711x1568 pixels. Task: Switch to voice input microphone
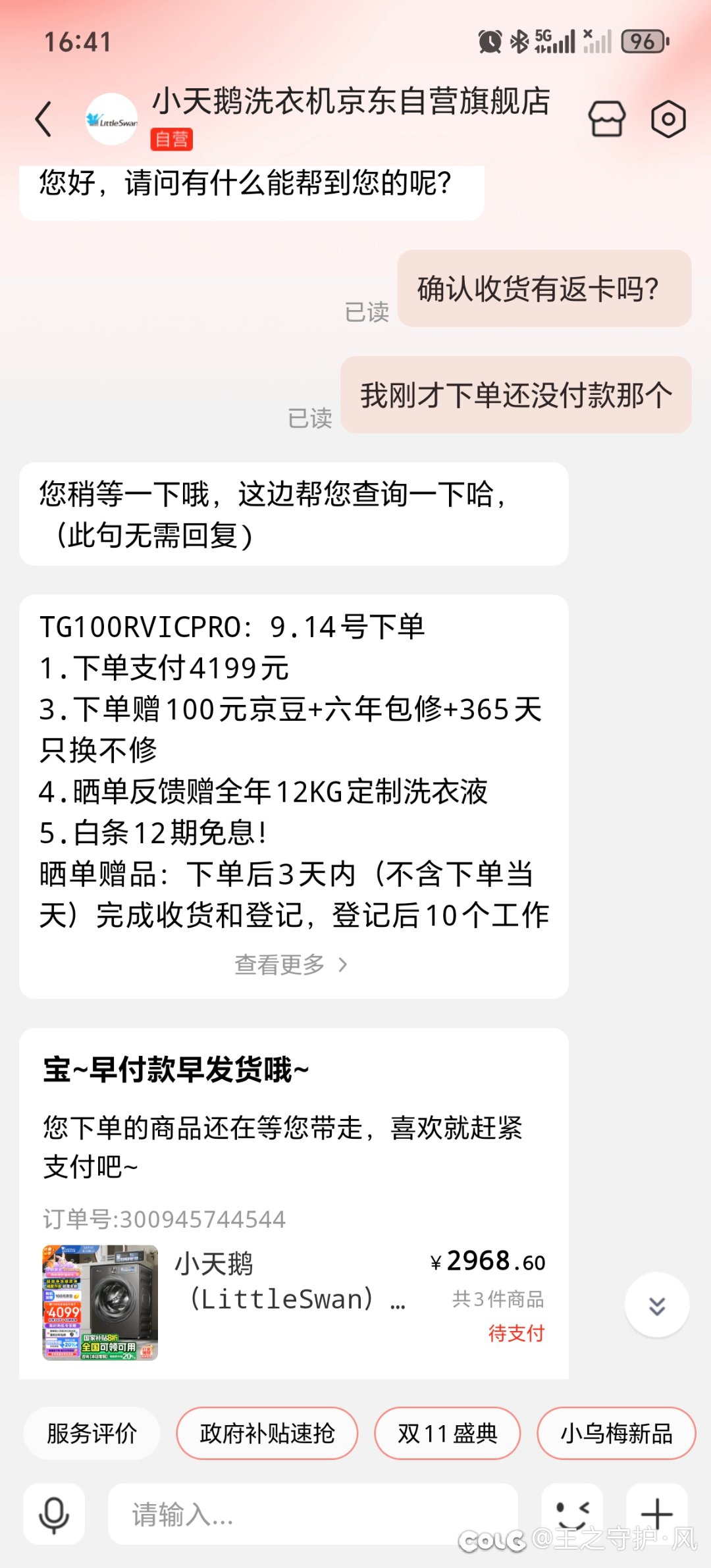click(54, 1514)
